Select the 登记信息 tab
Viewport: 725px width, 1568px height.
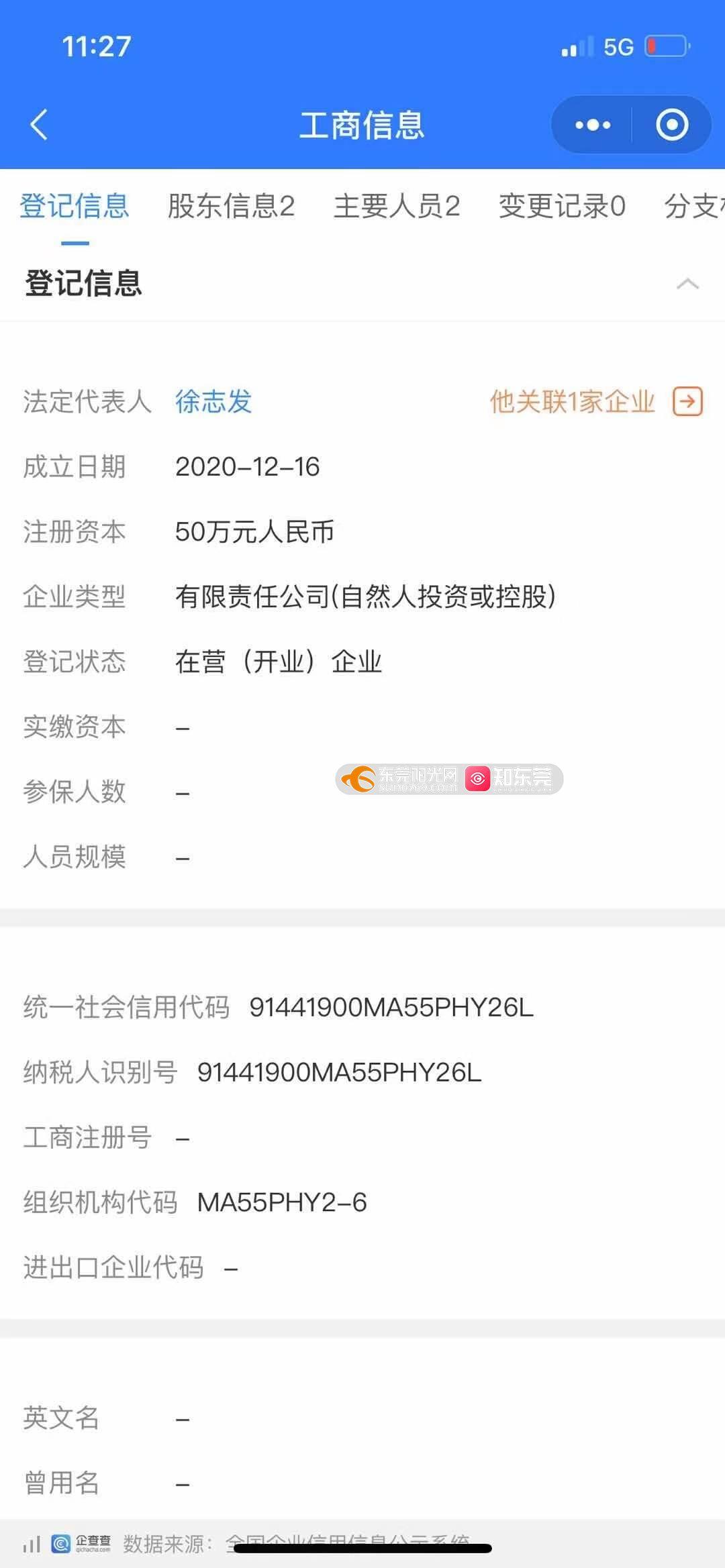click(x=75, y=206)
